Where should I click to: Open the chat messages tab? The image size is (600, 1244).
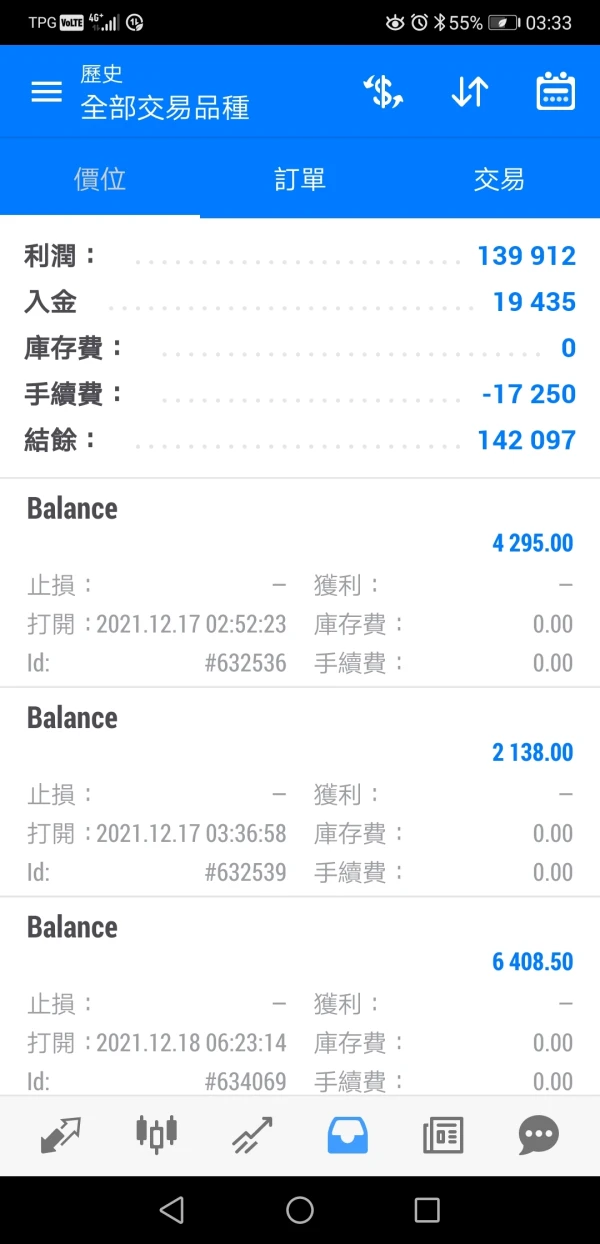[539, 1135]
